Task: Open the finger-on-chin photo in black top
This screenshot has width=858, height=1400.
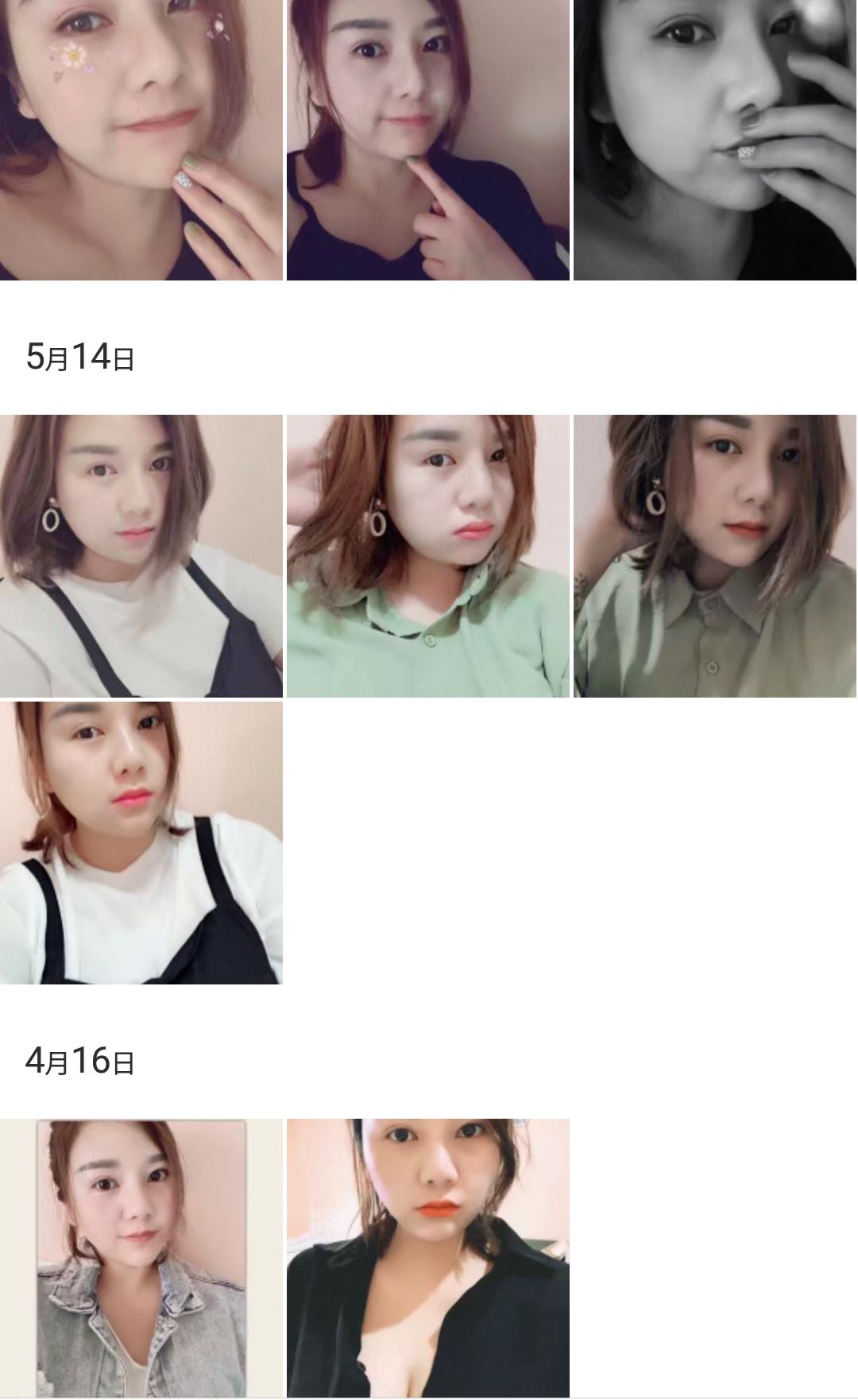Action: [x=428, y=140]
